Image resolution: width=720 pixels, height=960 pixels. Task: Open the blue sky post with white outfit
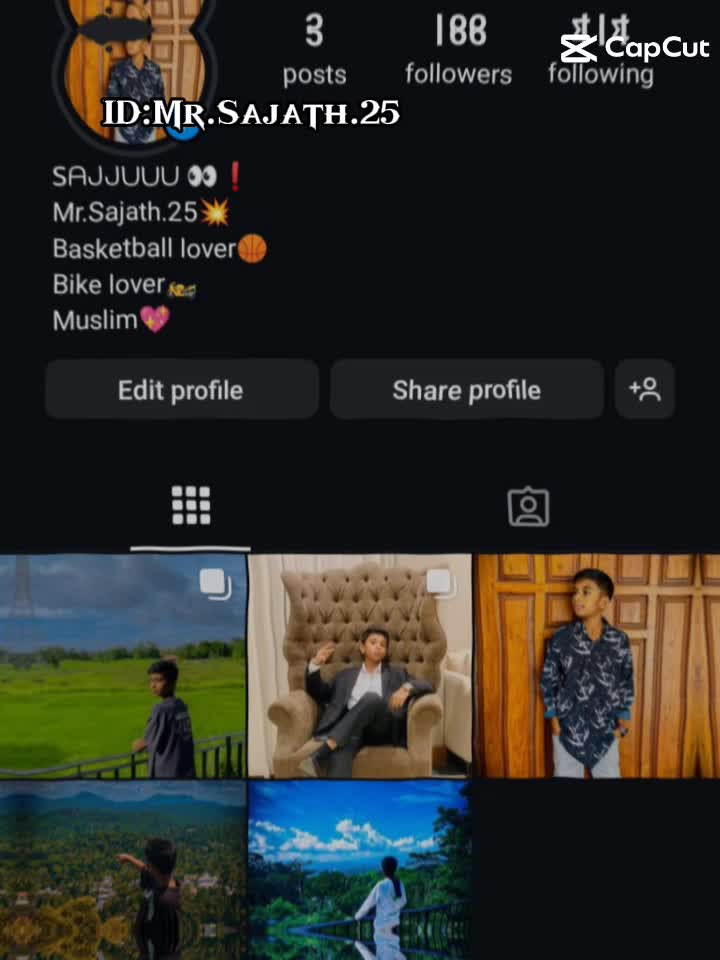[x=360, y=870]
